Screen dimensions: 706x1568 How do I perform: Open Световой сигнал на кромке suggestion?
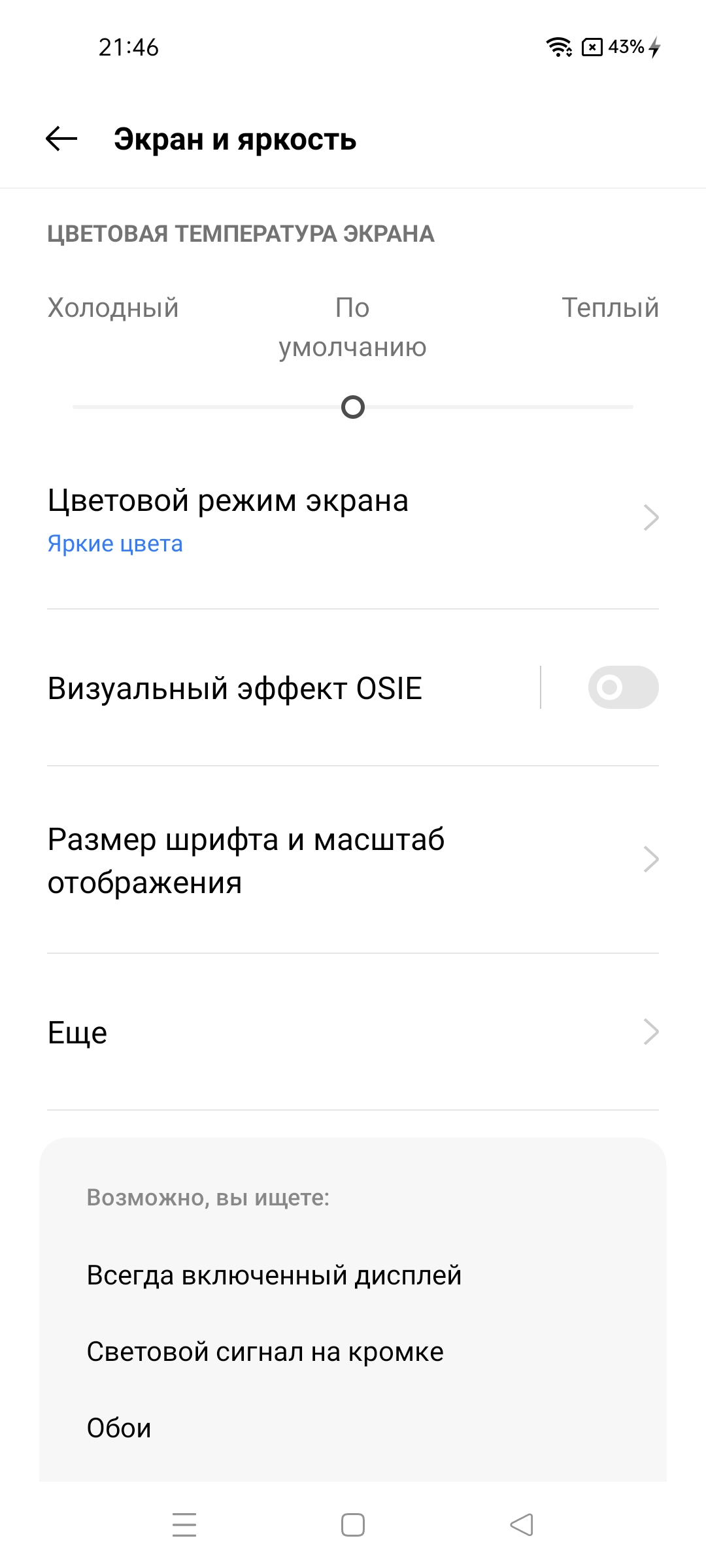pos(265,1352)
